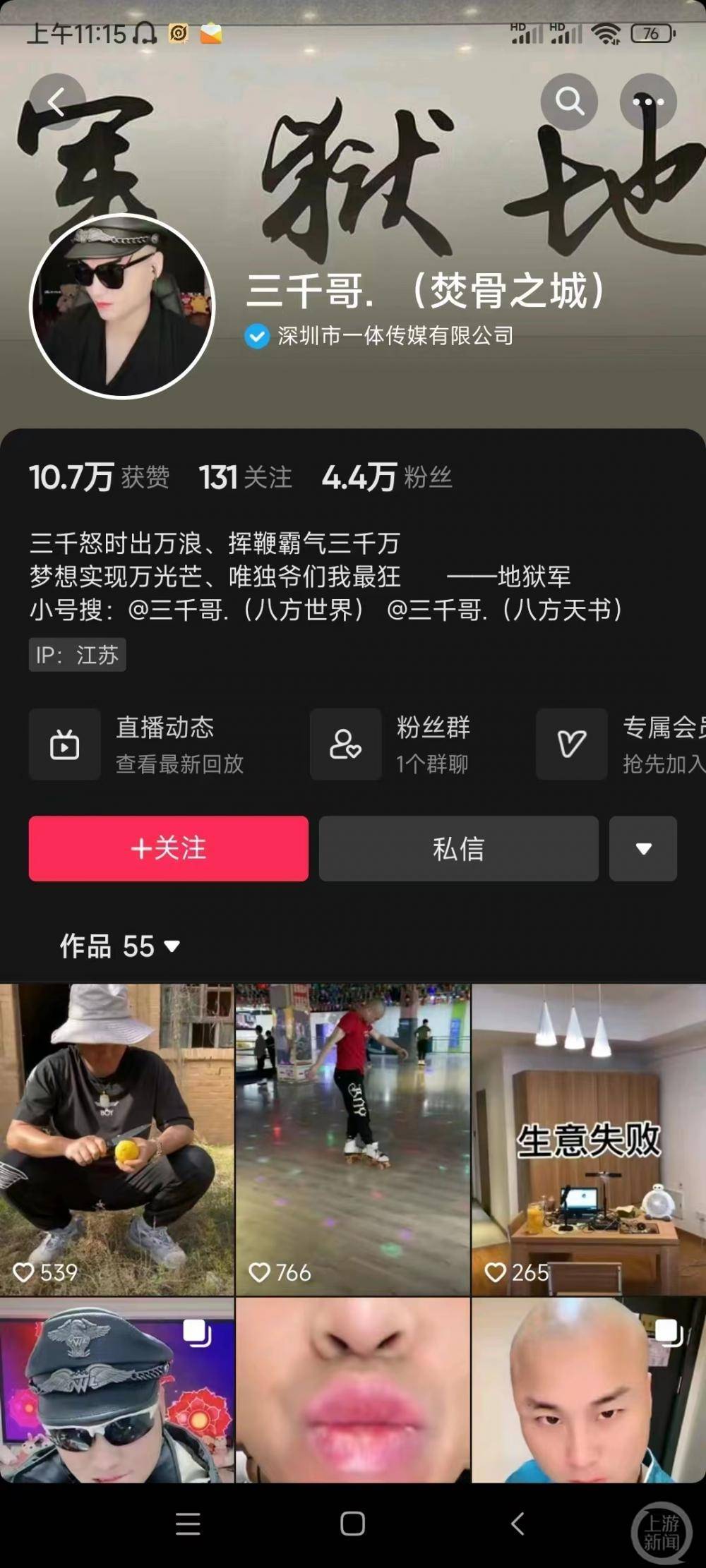This screenshot has width=706, height=1568.
Task: Play the roller-skating video with 766 likes
Action: pyautogui.click(x=352, y=1140)
